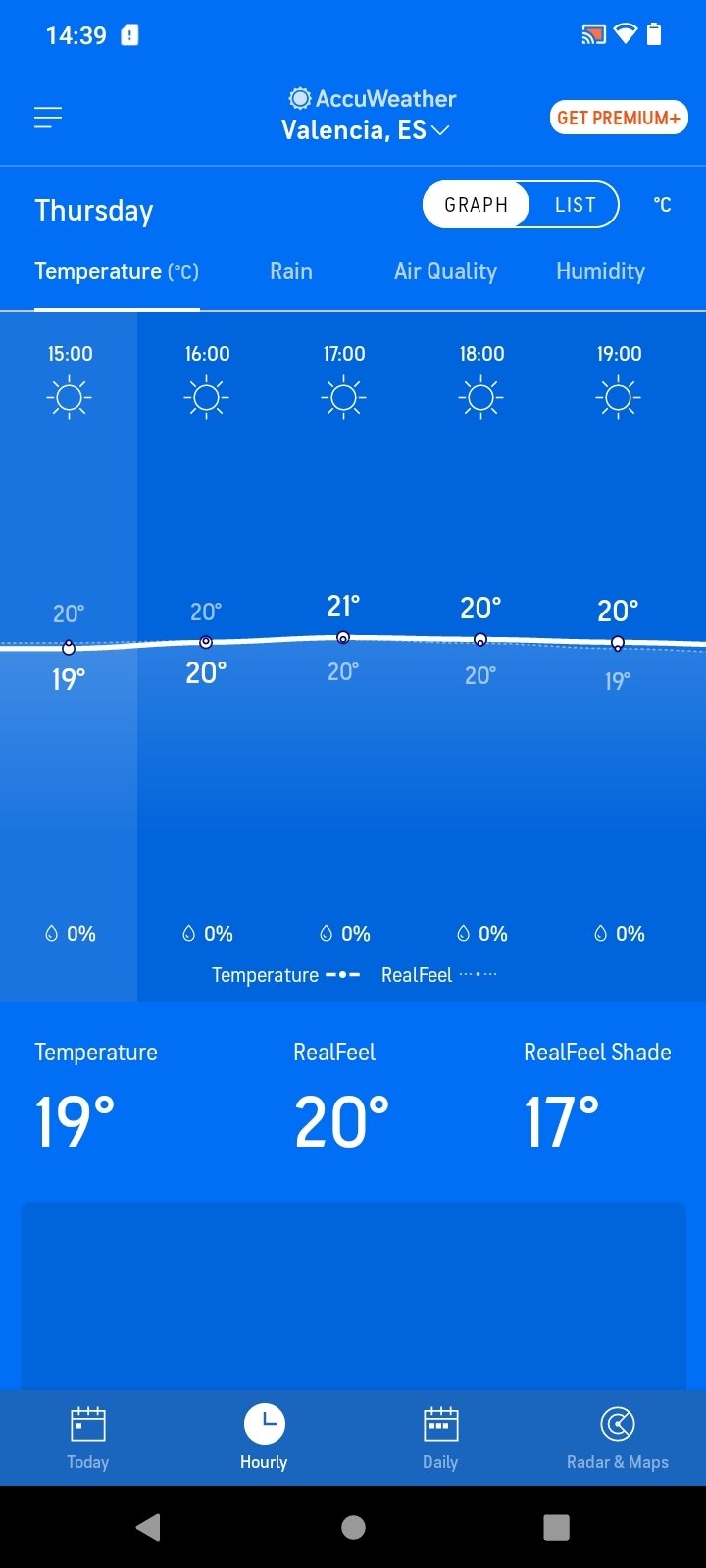Select the 18:00 hourly forecast column
The height and width of the screenshot is (1568, 706).
pos(480,656)
